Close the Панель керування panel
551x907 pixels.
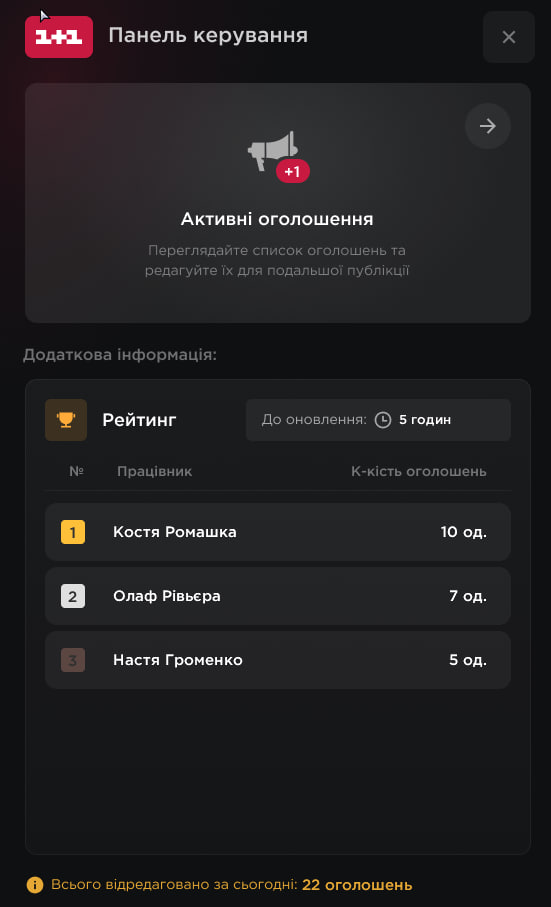[508, 37]
